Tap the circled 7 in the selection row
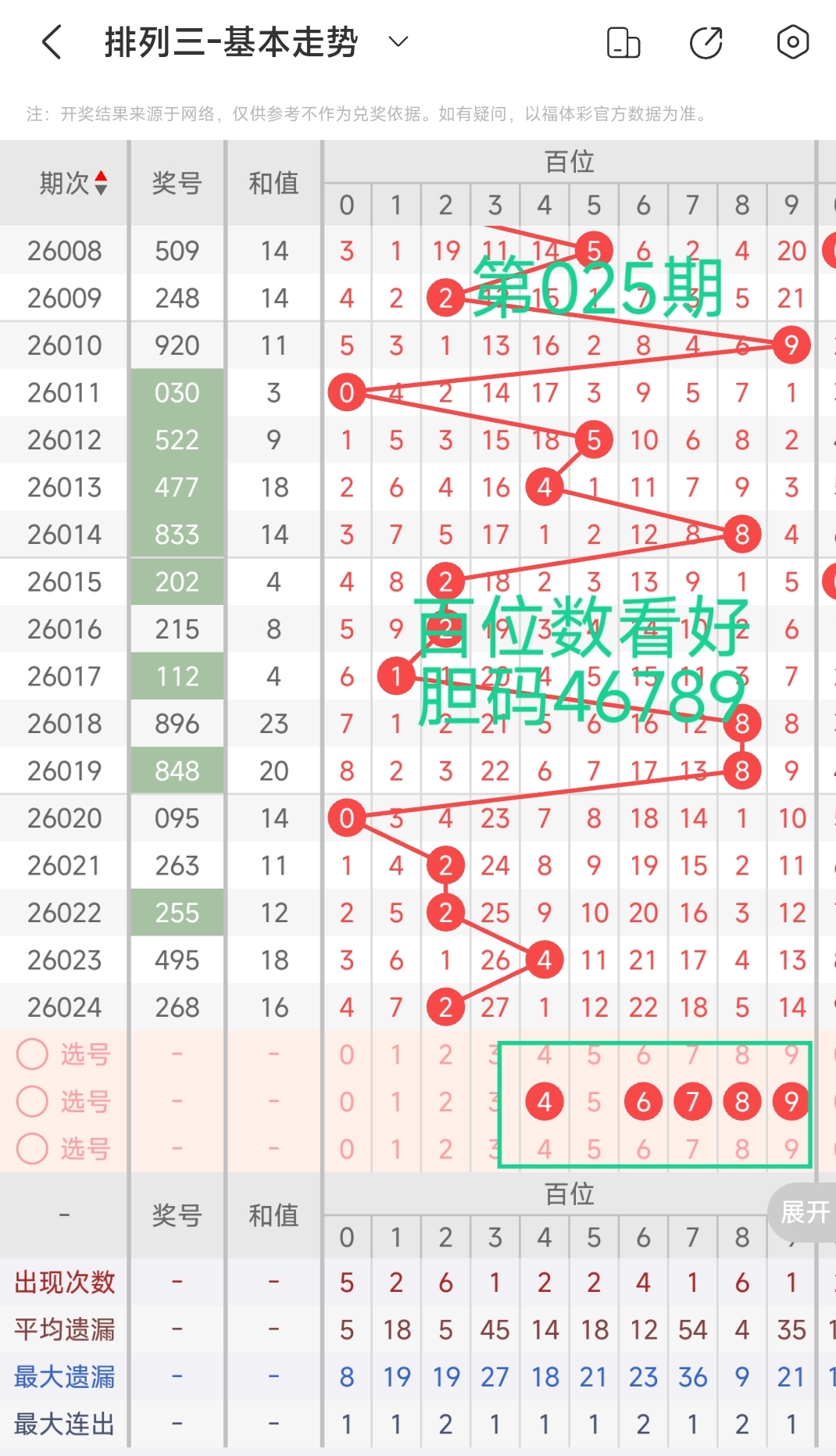Screen dimensions: 836x1456 pyautogui.click(x=692, y=1101)
